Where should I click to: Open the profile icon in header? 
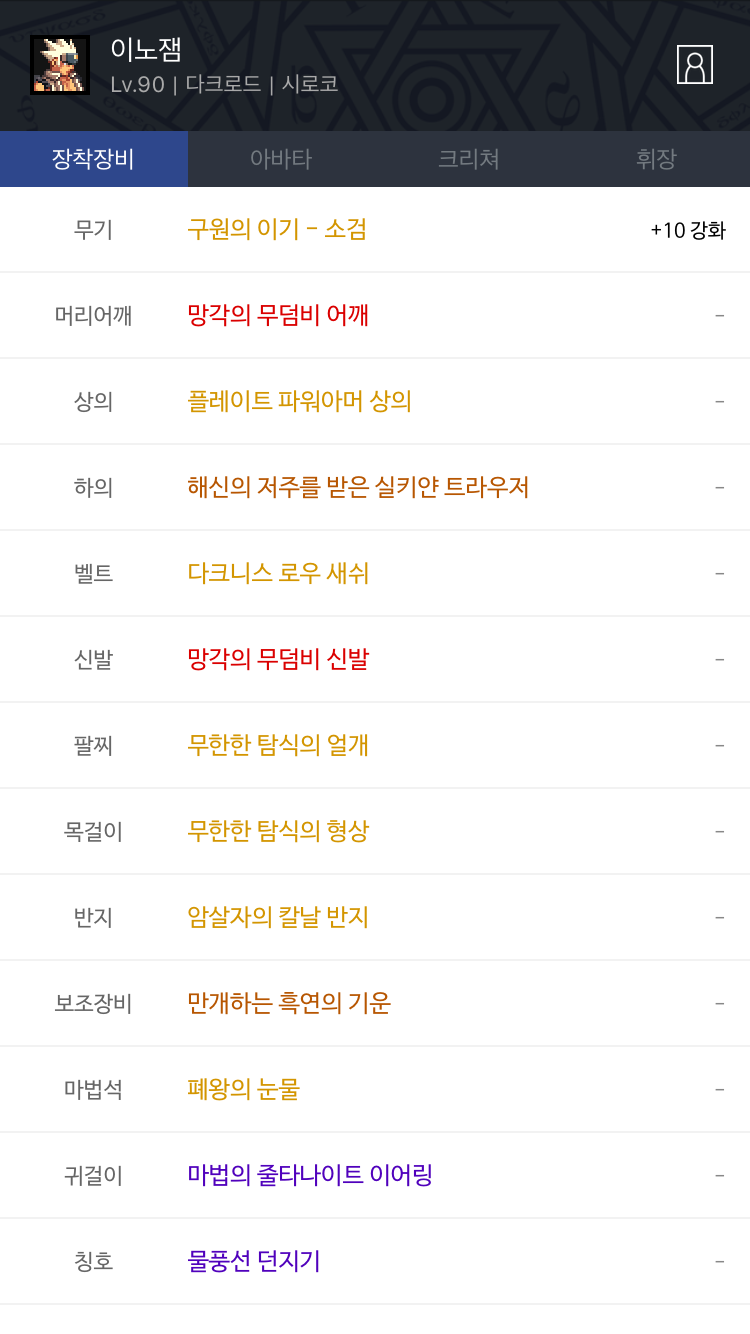694,64
